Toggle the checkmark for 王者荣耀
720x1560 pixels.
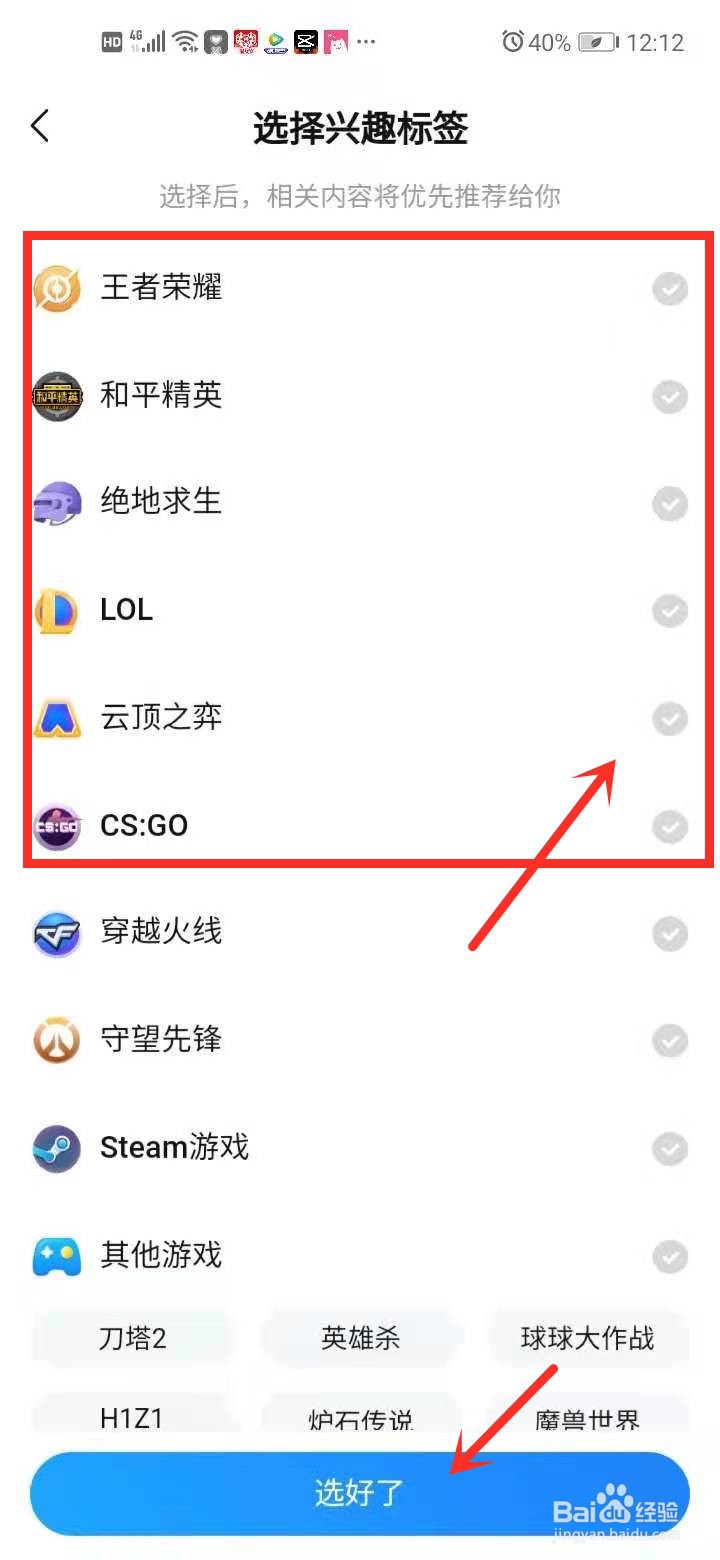click(669, 288)
